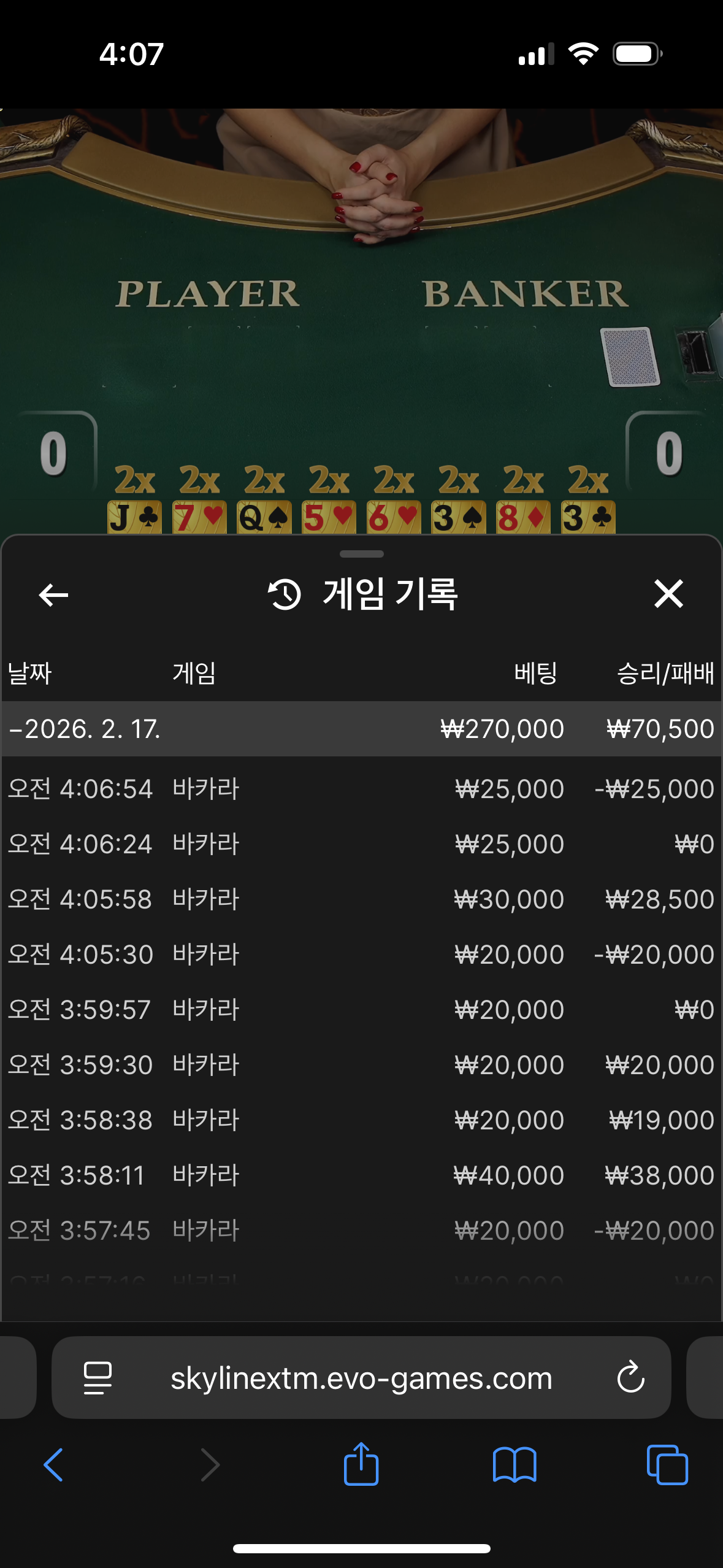Open the 오전 3:59:30 바카라 record
Image resolution: width=723 pixels, height=1568 pixels.
[361, 1065]
